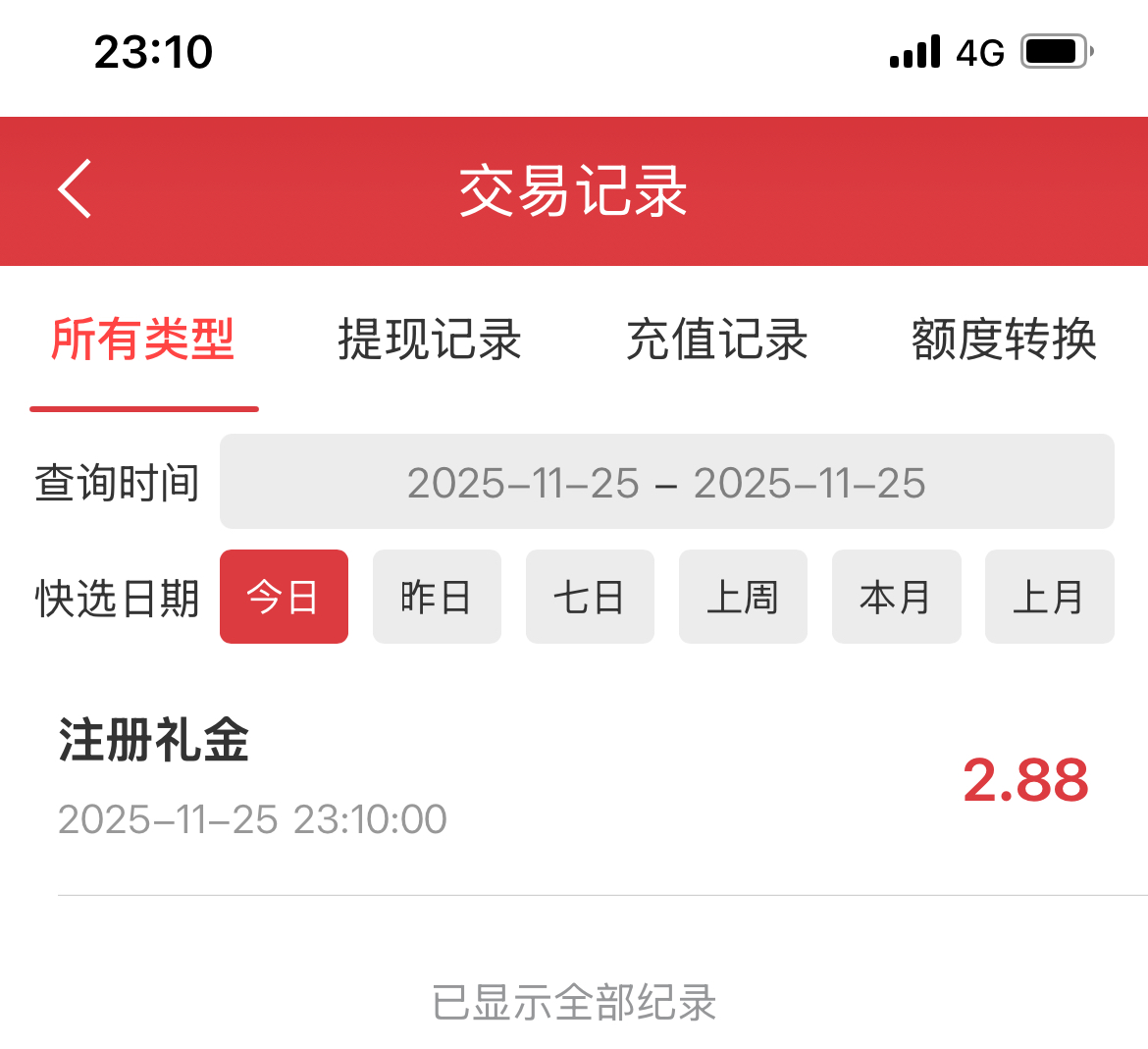Choose the 七日 quick date
The image size is (1148, 1049).
tap(590, 597)
